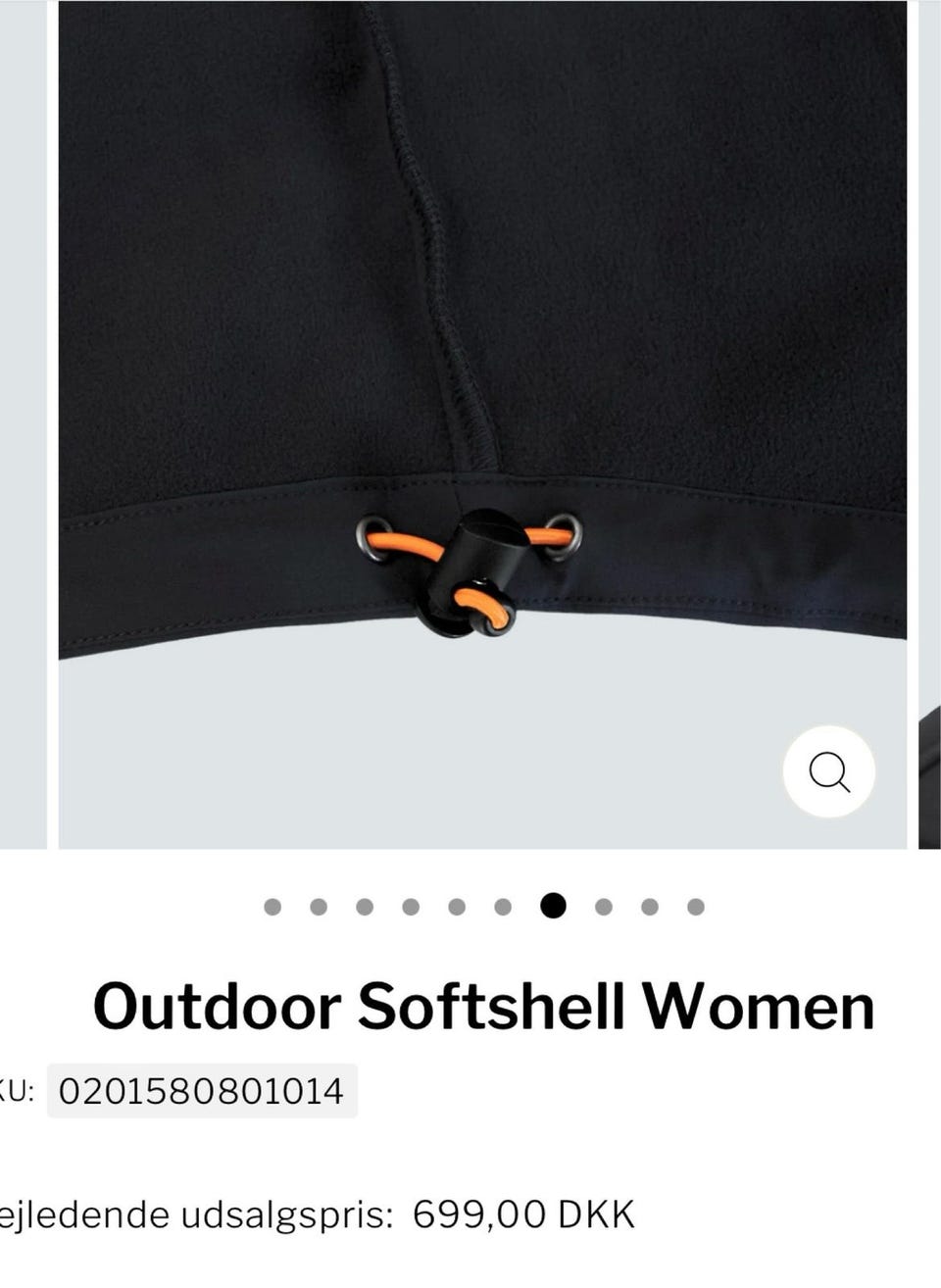
Task: Jump to the last image via carousel dot
Action: pos(696,907)
